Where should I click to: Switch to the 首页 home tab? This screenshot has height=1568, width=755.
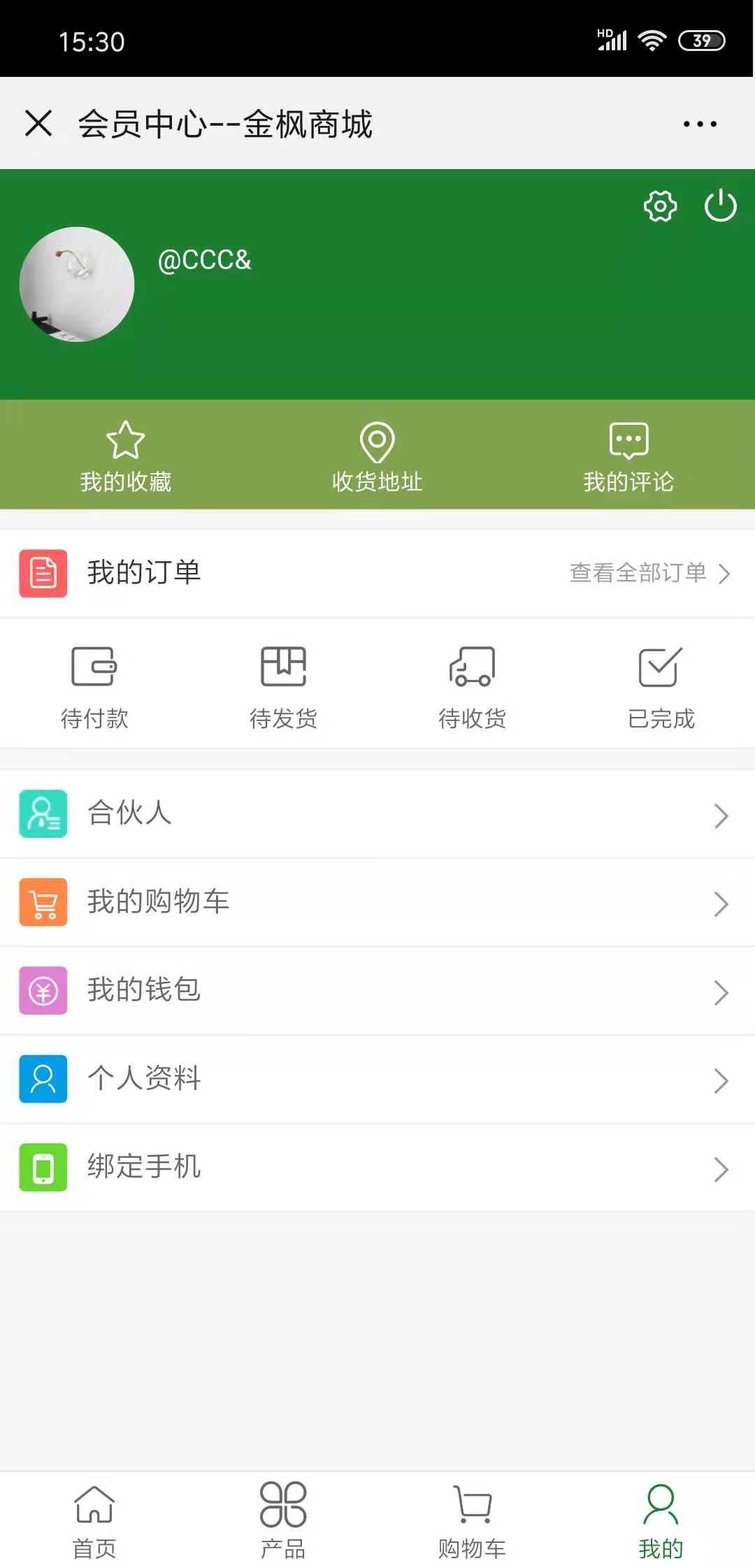[94, 1520]
